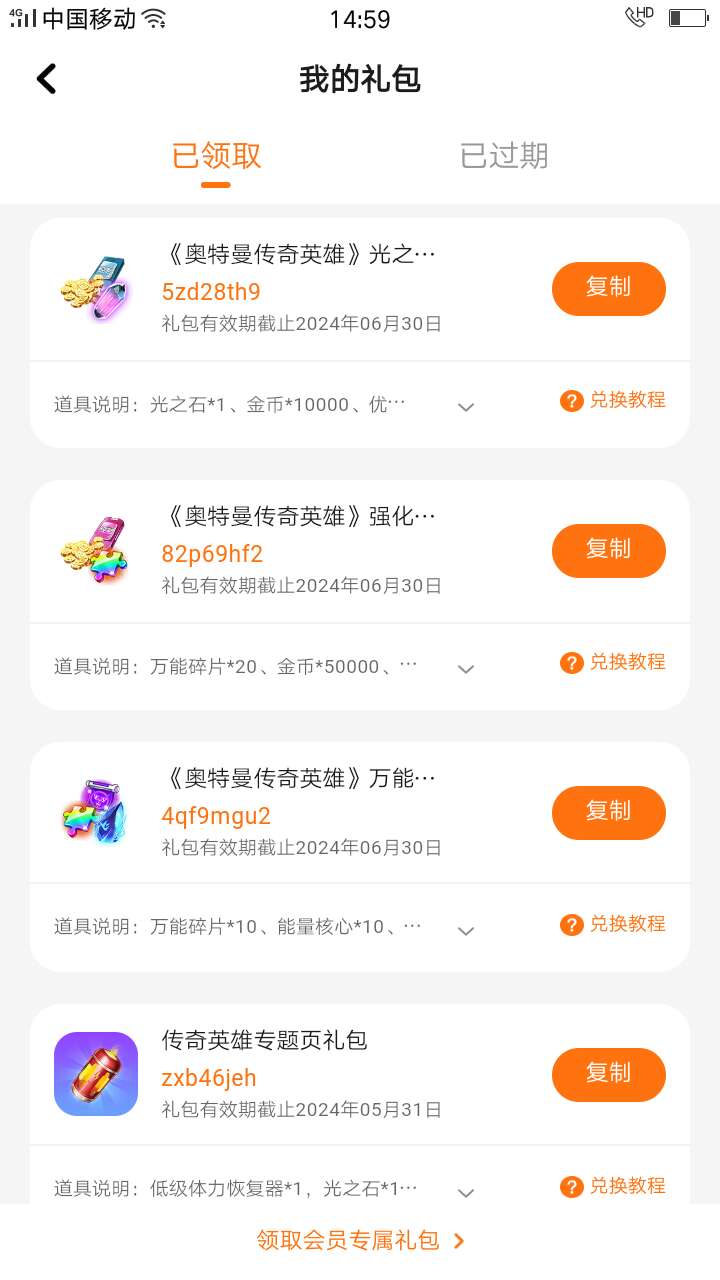Expand item details for 光之石*1 gift pack
Screen dimensions: 720x1280
465,406
